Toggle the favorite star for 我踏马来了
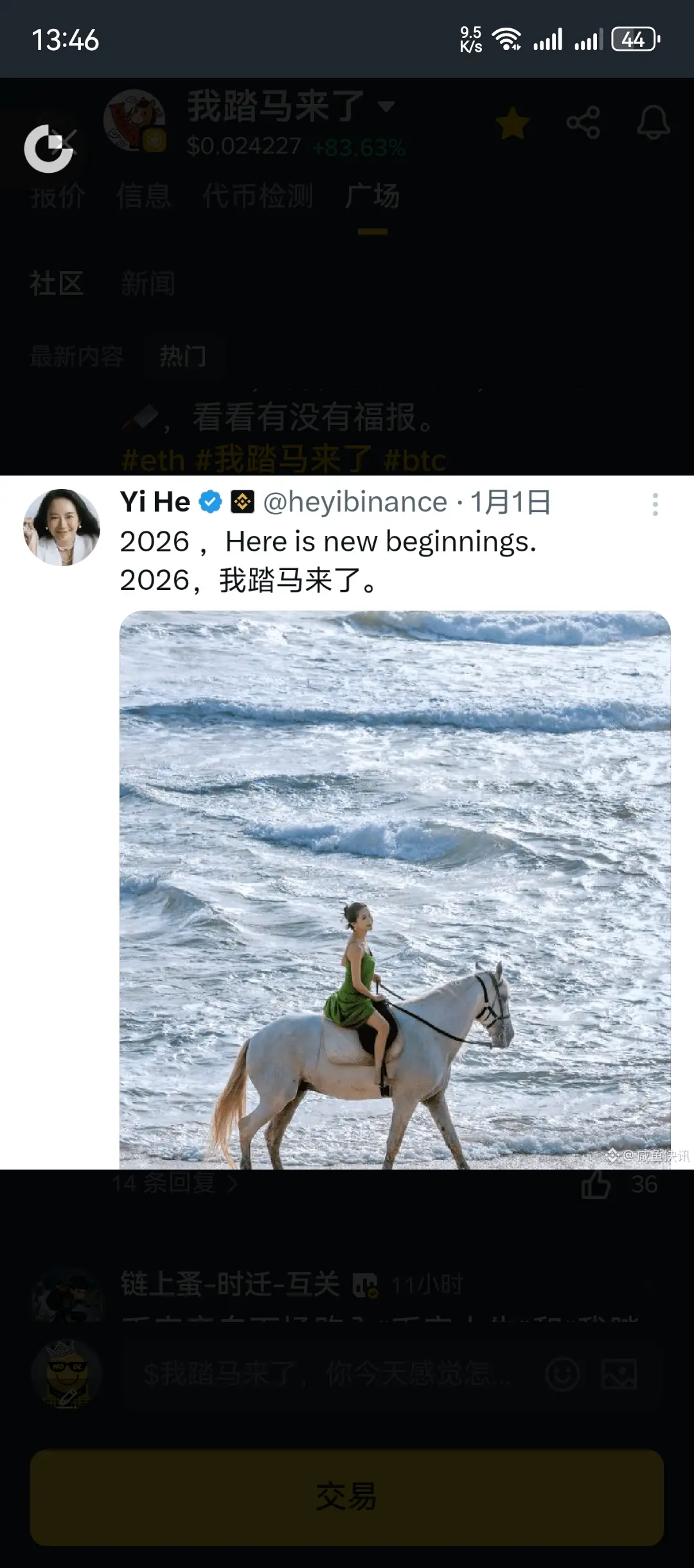694x1568 pixels. coord(512,124)
